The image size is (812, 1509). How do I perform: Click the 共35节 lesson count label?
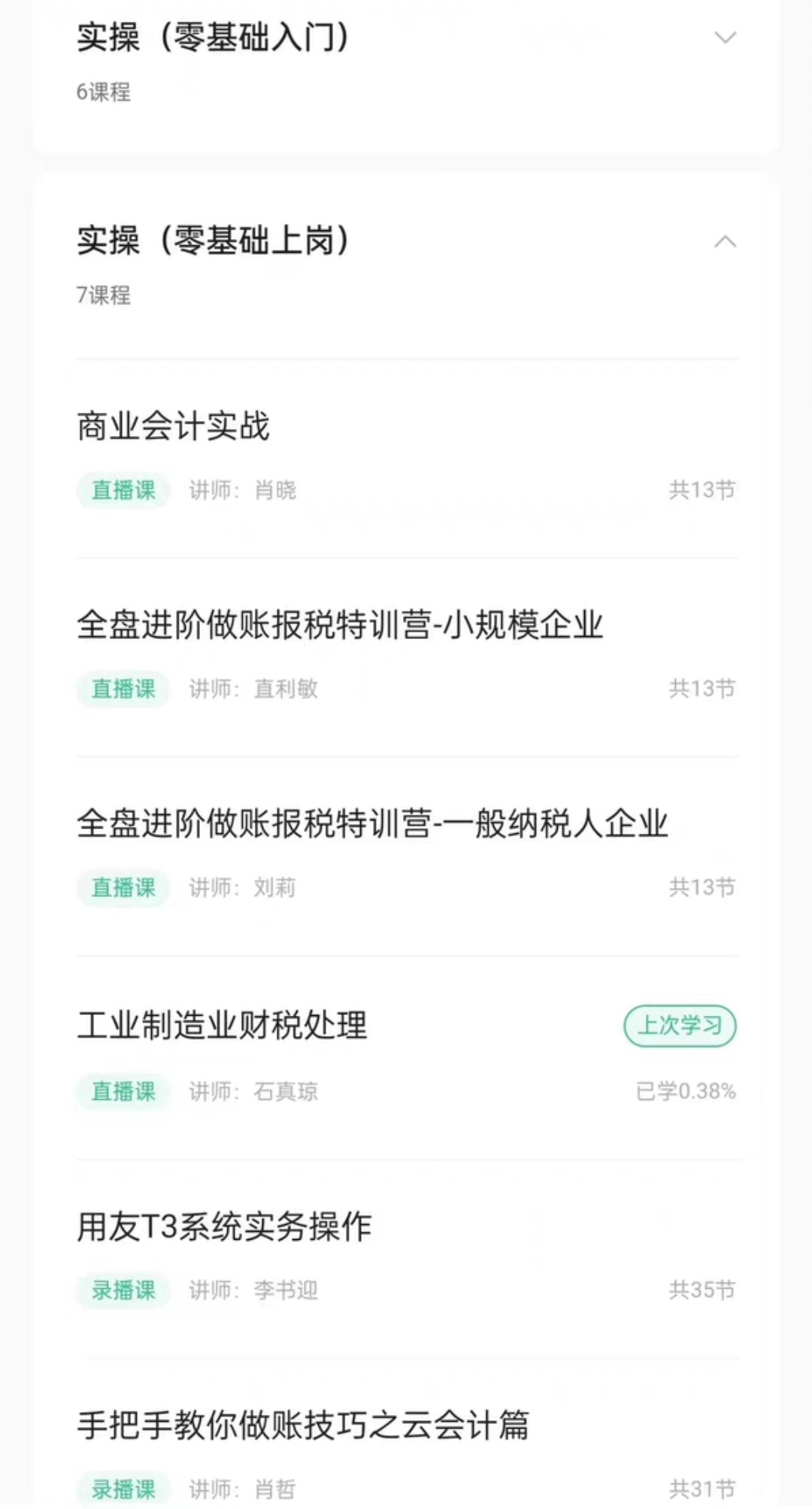[703, 1289]
